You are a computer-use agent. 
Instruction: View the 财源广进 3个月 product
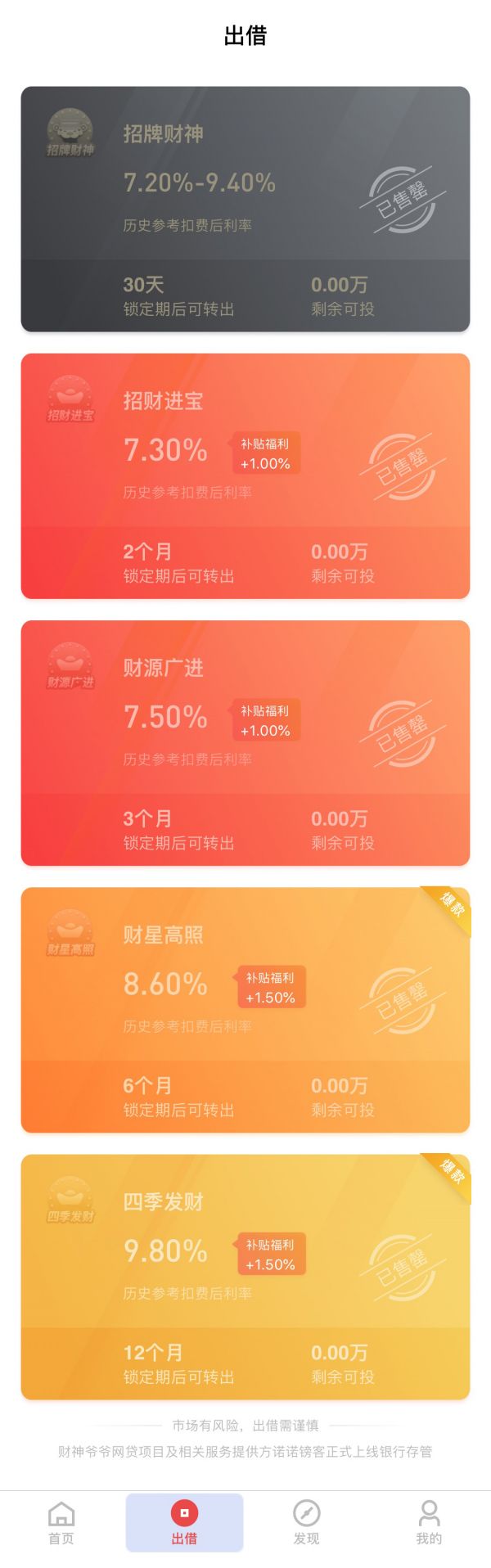tap(245, 742)
